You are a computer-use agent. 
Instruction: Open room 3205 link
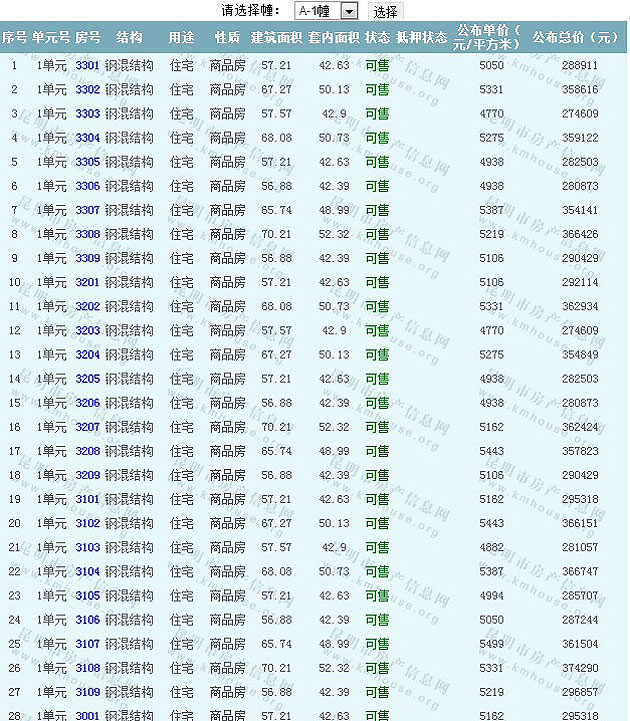click(x=88, y=378)
